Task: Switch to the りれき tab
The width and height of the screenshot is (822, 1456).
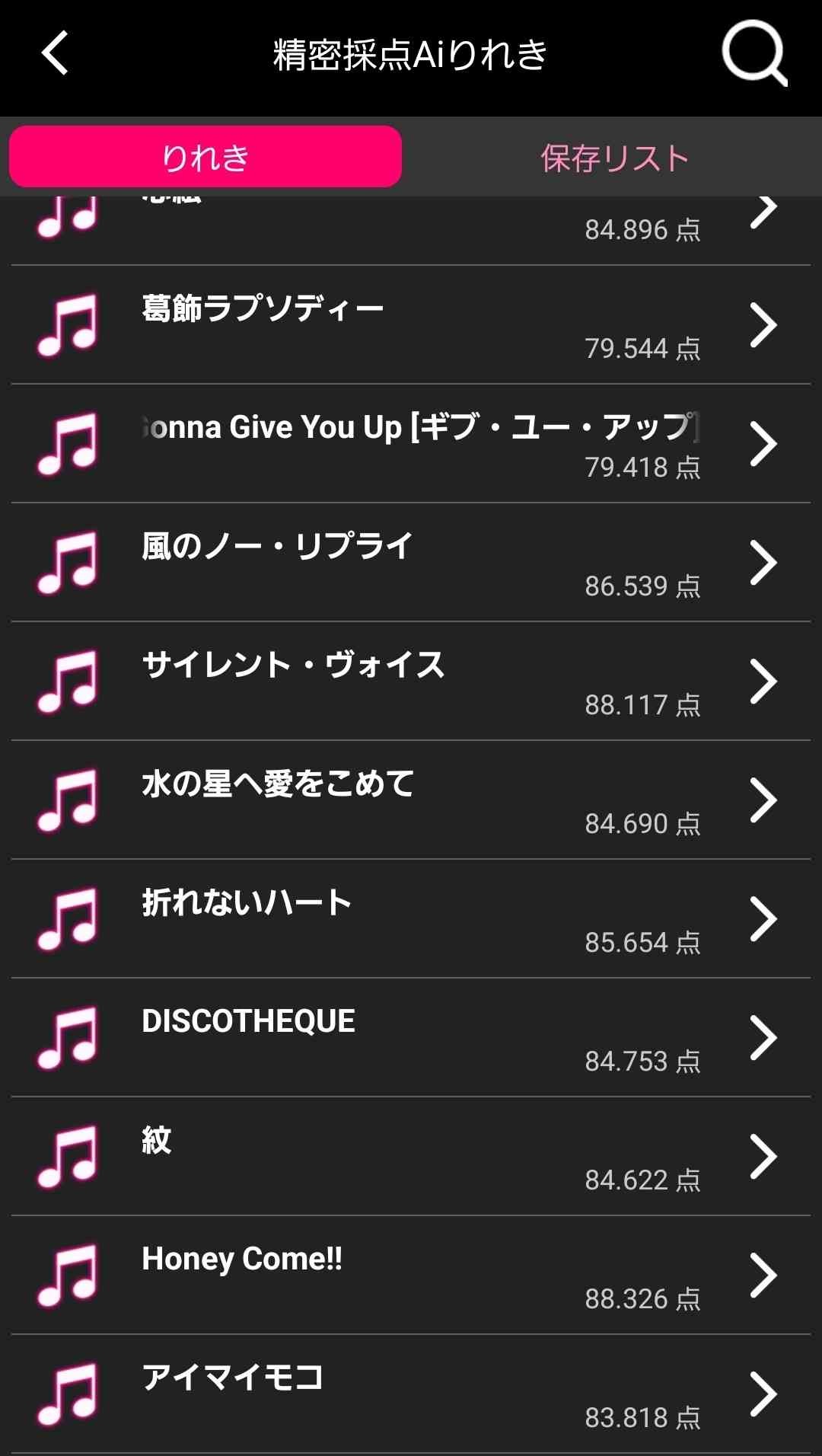Action: tap(205, 157)
